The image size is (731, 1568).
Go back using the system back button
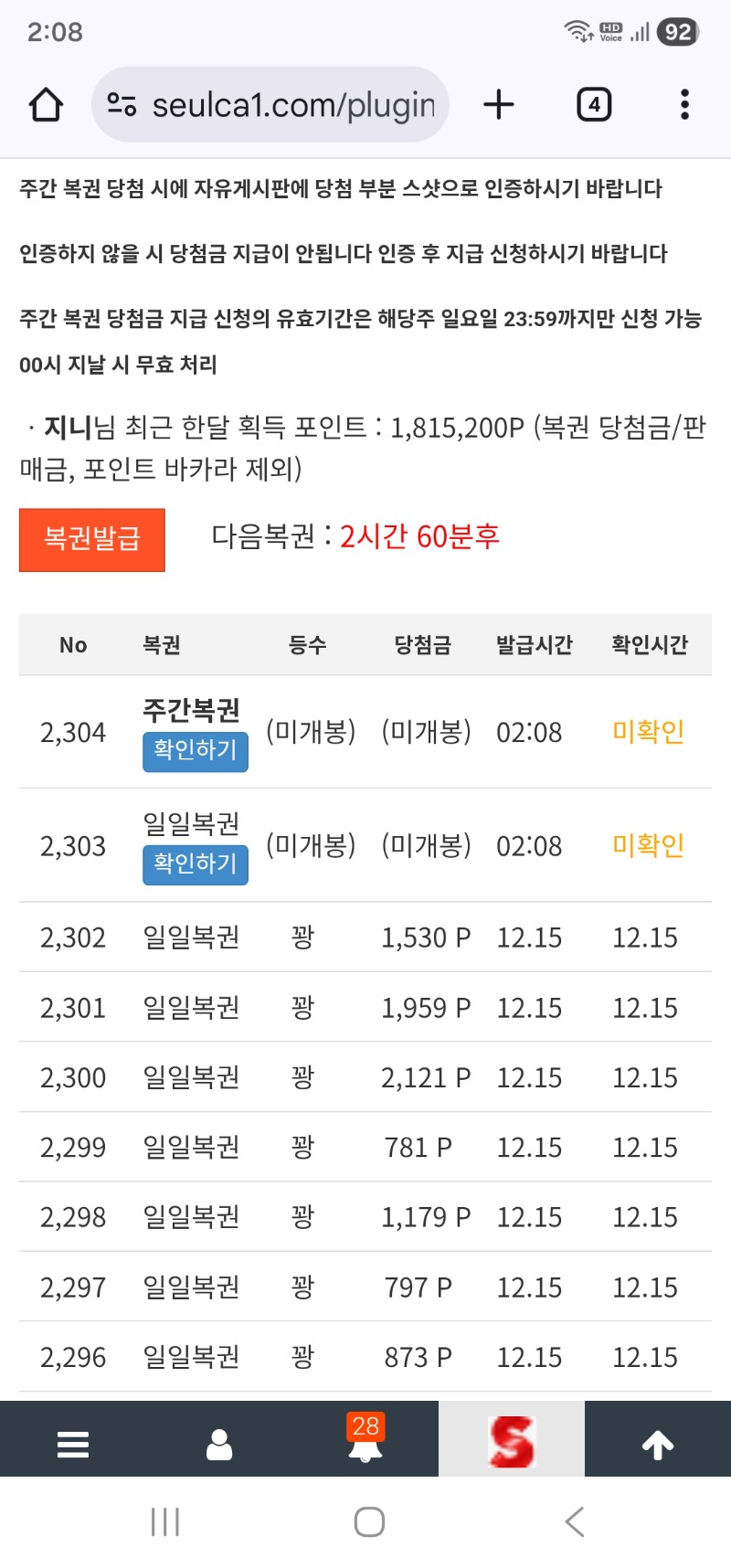pyautogui.click(x=574, y=1522)
